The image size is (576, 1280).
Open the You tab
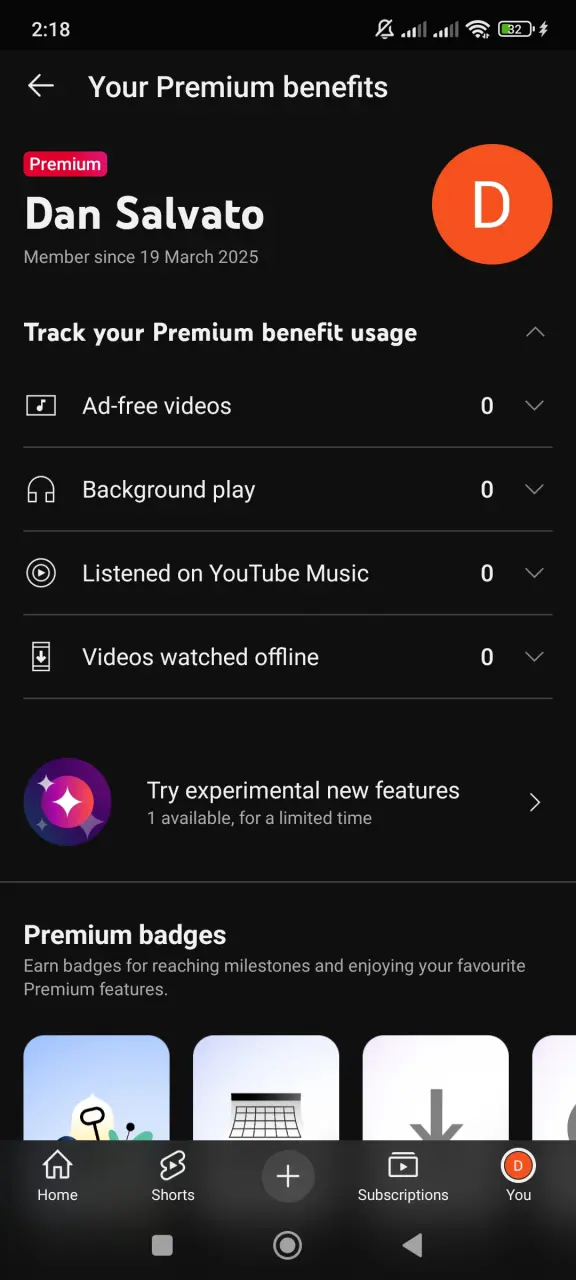pyautogui.click(x=518, y=1176)
